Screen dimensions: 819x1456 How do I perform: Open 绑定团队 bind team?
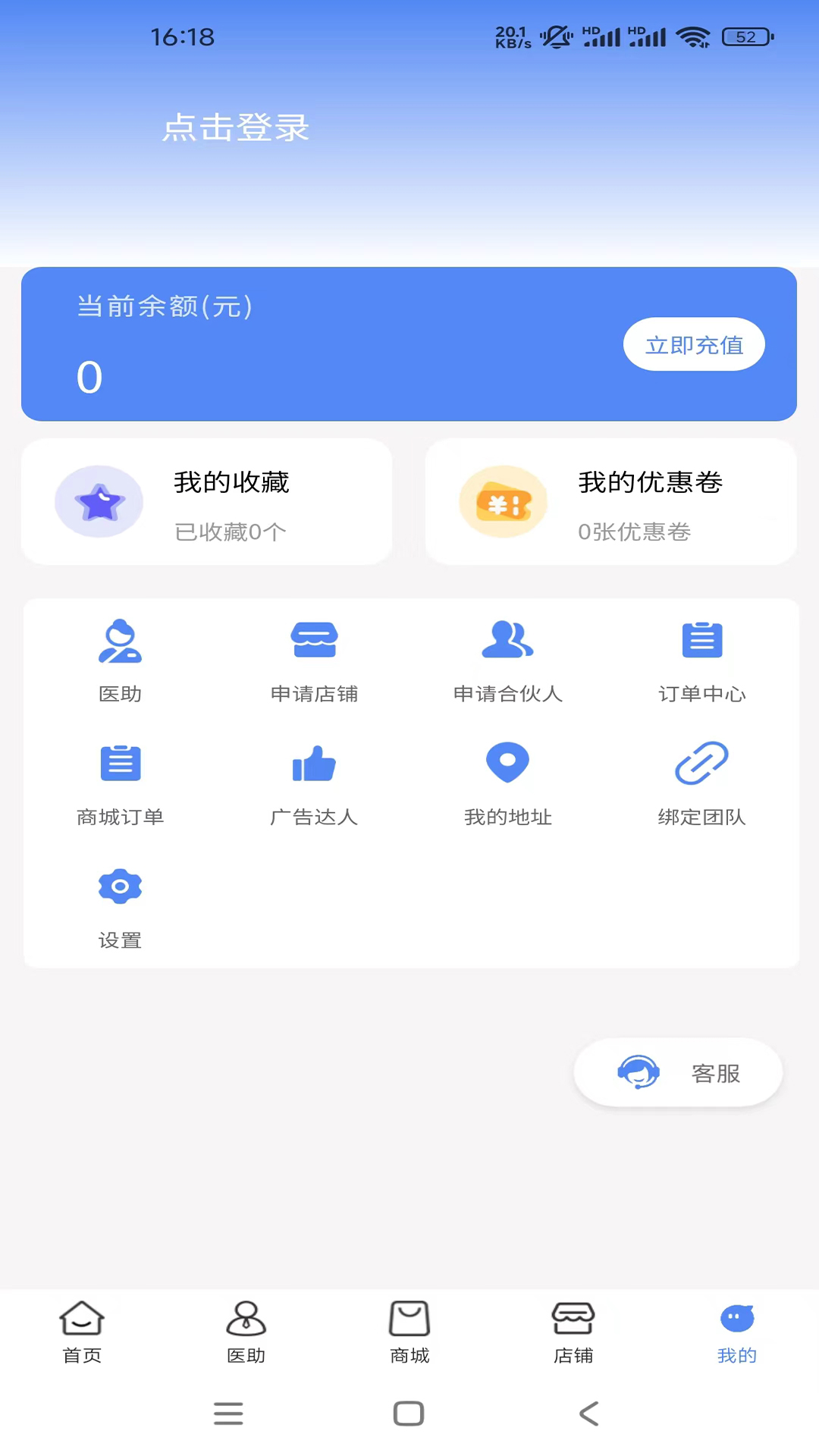coord(701,783)
